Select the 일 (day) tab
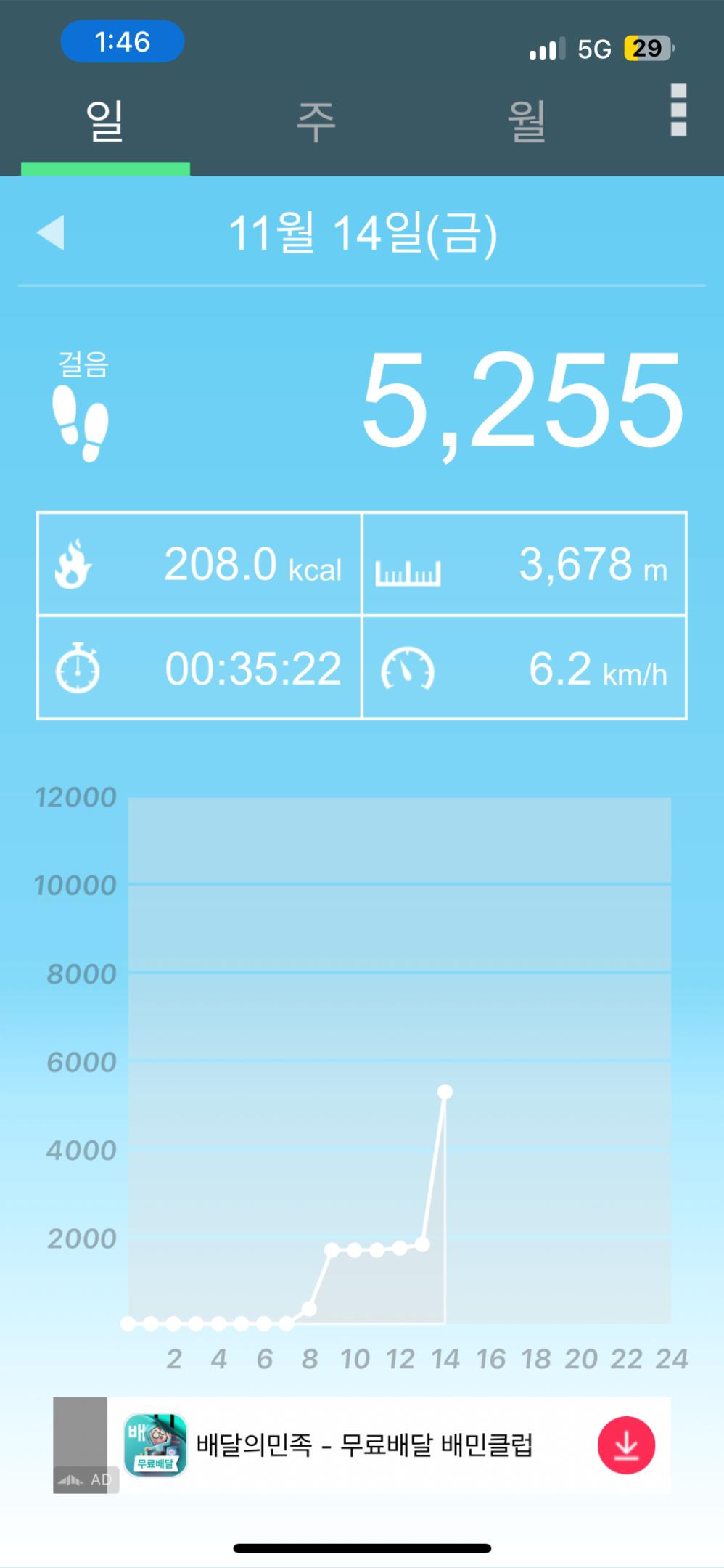This screenshot has height=1568, width=724. tap(105, 122)
